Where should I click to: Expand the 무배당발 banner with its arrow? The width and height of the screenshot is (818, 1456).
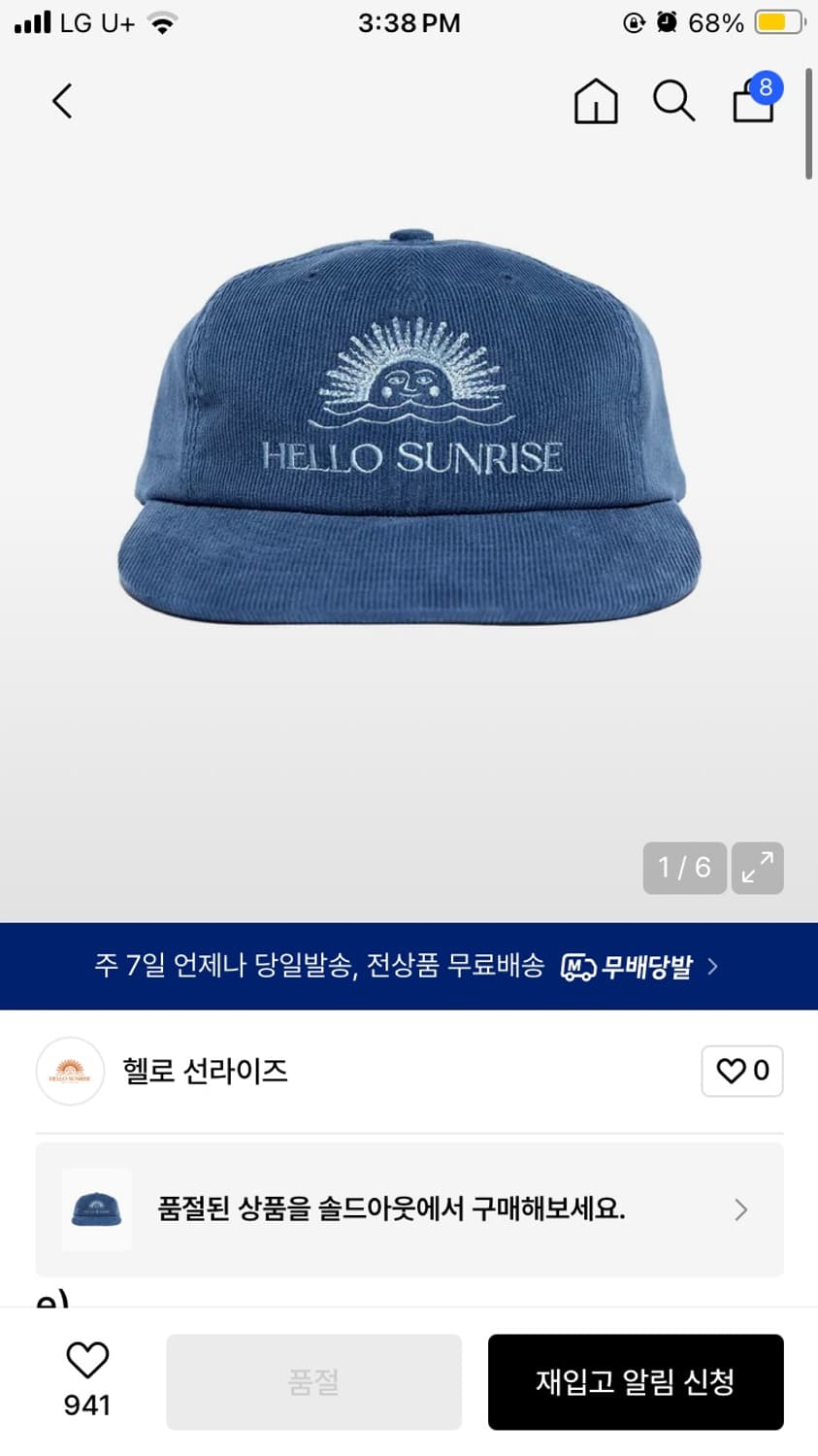(x=711, y=966)
